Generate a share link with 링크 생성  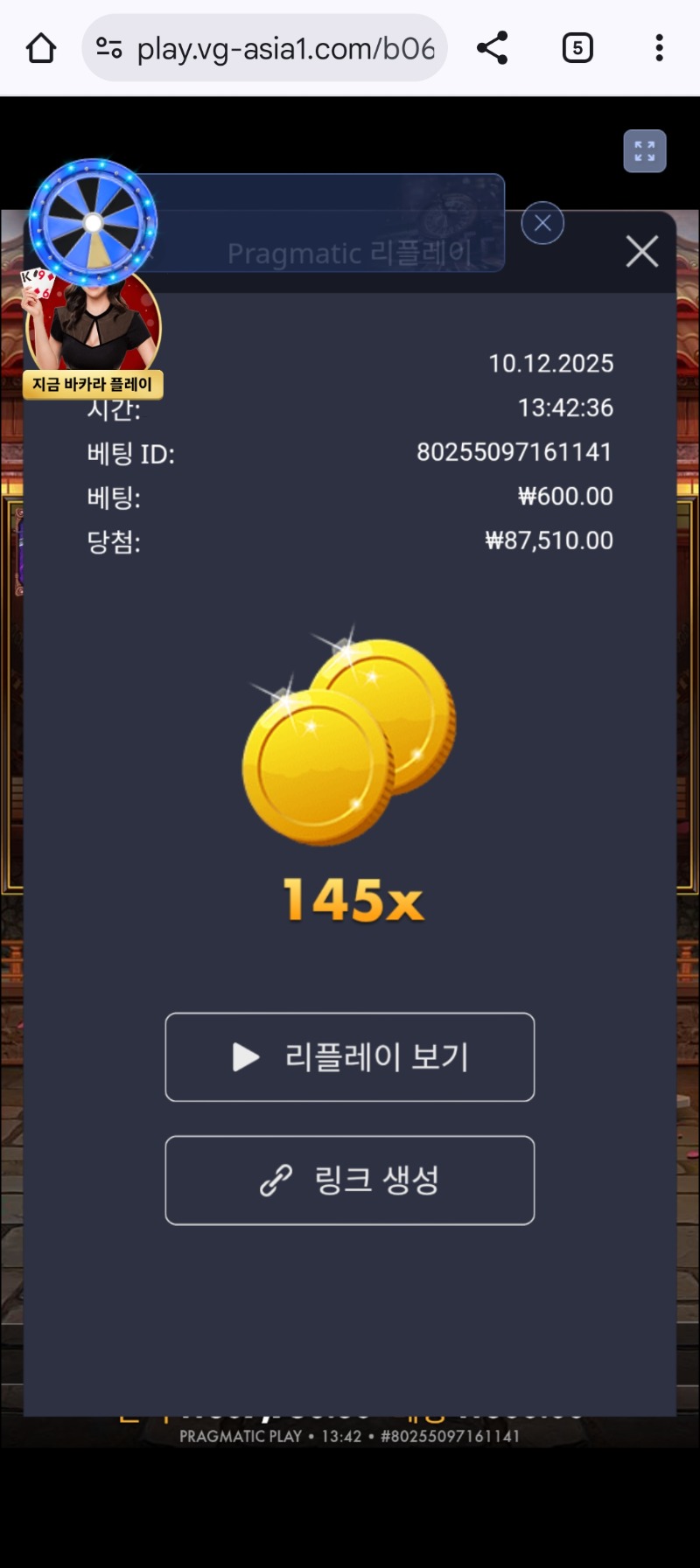349,1180
